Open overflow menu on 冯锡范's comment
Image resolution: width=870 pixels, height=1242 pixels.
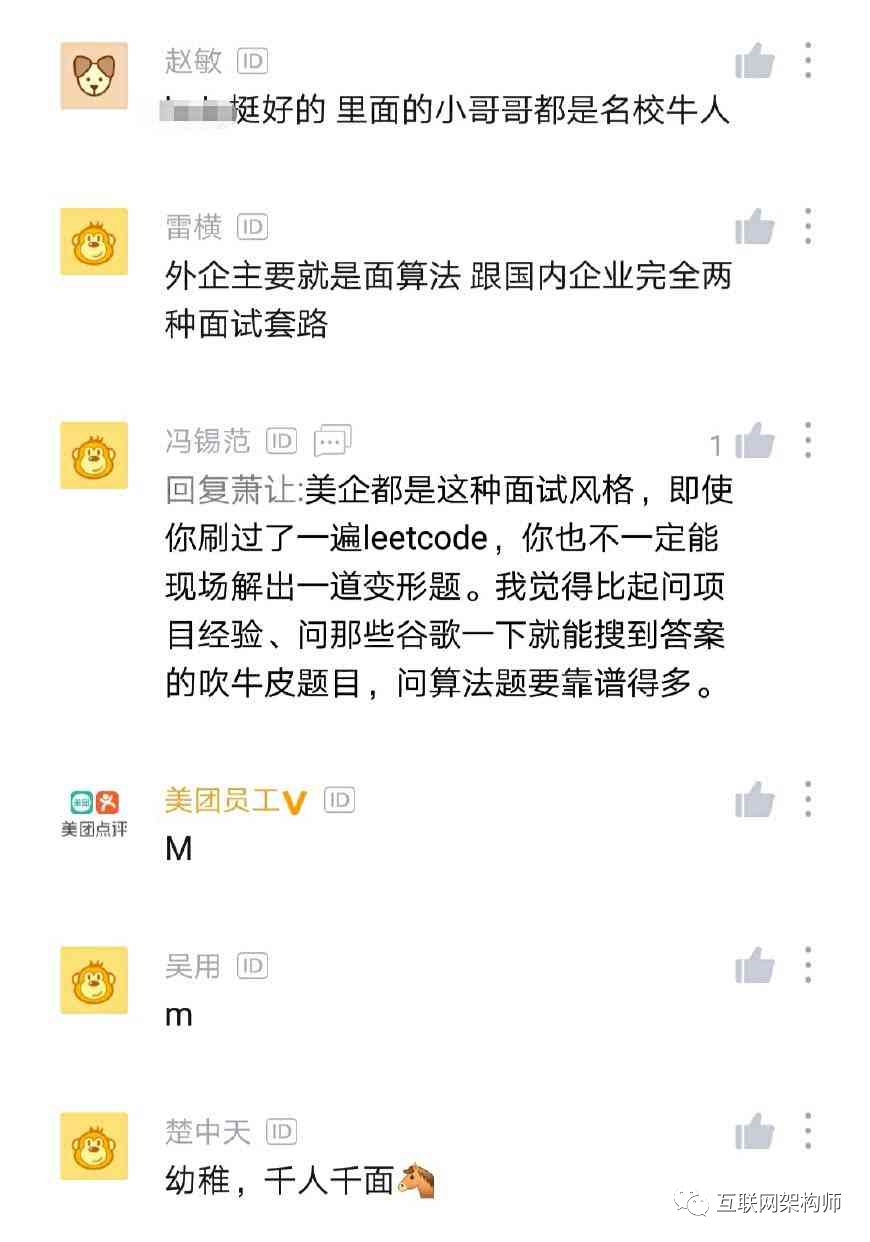tap(808, 440)
